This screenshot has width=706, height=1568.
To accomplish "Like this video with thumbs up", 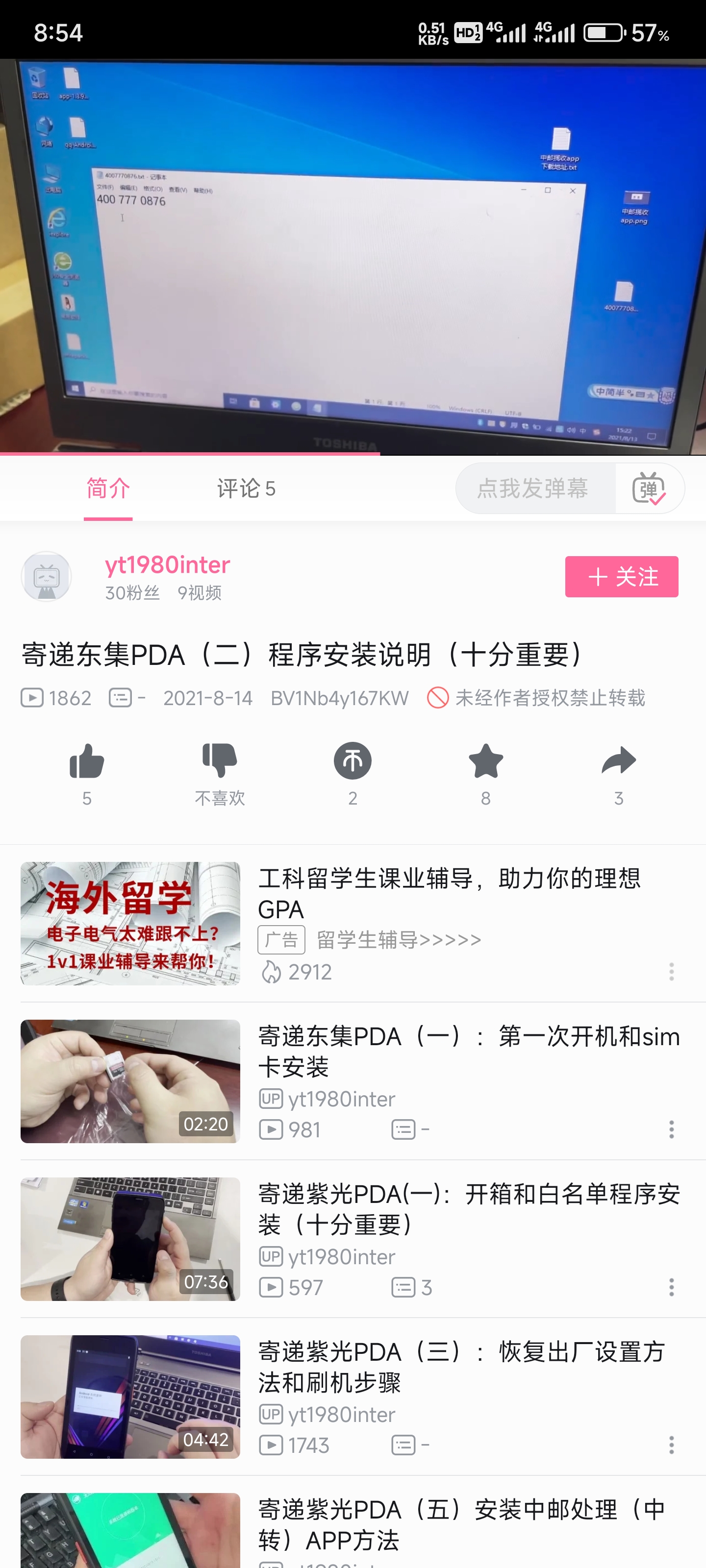I will point(87,761).
